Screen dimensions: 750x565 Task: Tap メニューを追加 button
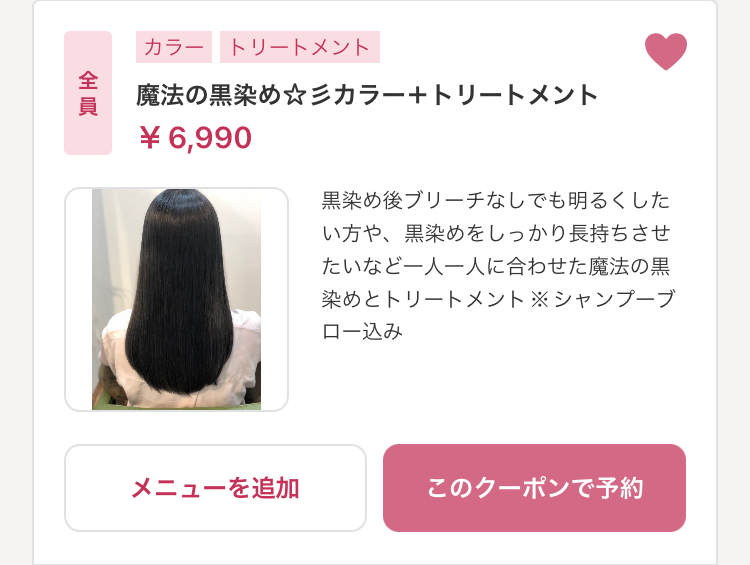pos(215,488)
